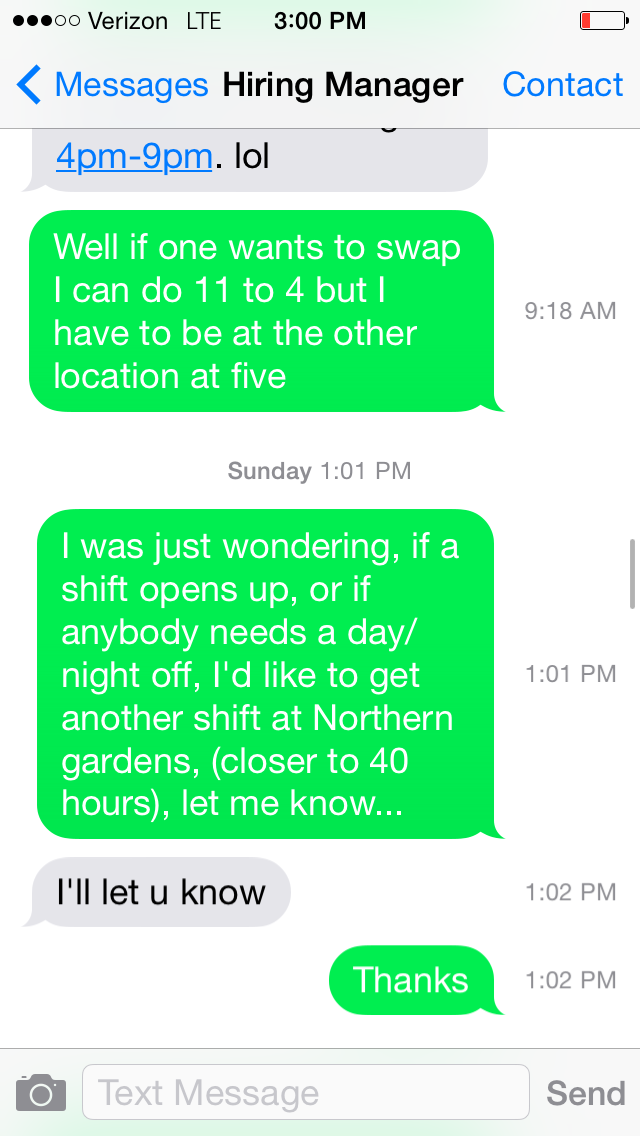This screenshot has height=1136, width=640.
Task: Focus the Text Message field
Action: [x=306, y=1092]
